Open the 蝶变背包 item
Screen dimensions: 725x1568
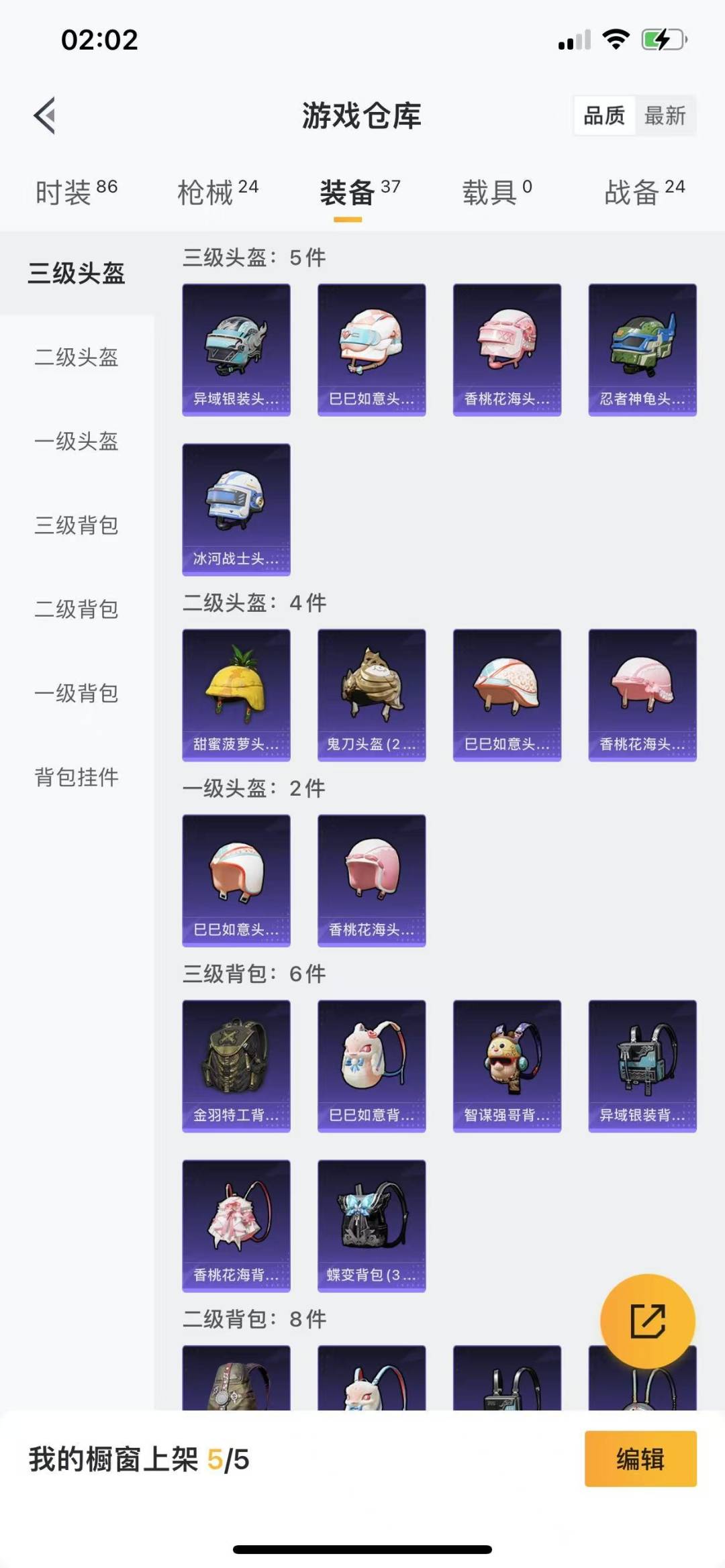click(371, 1225)
